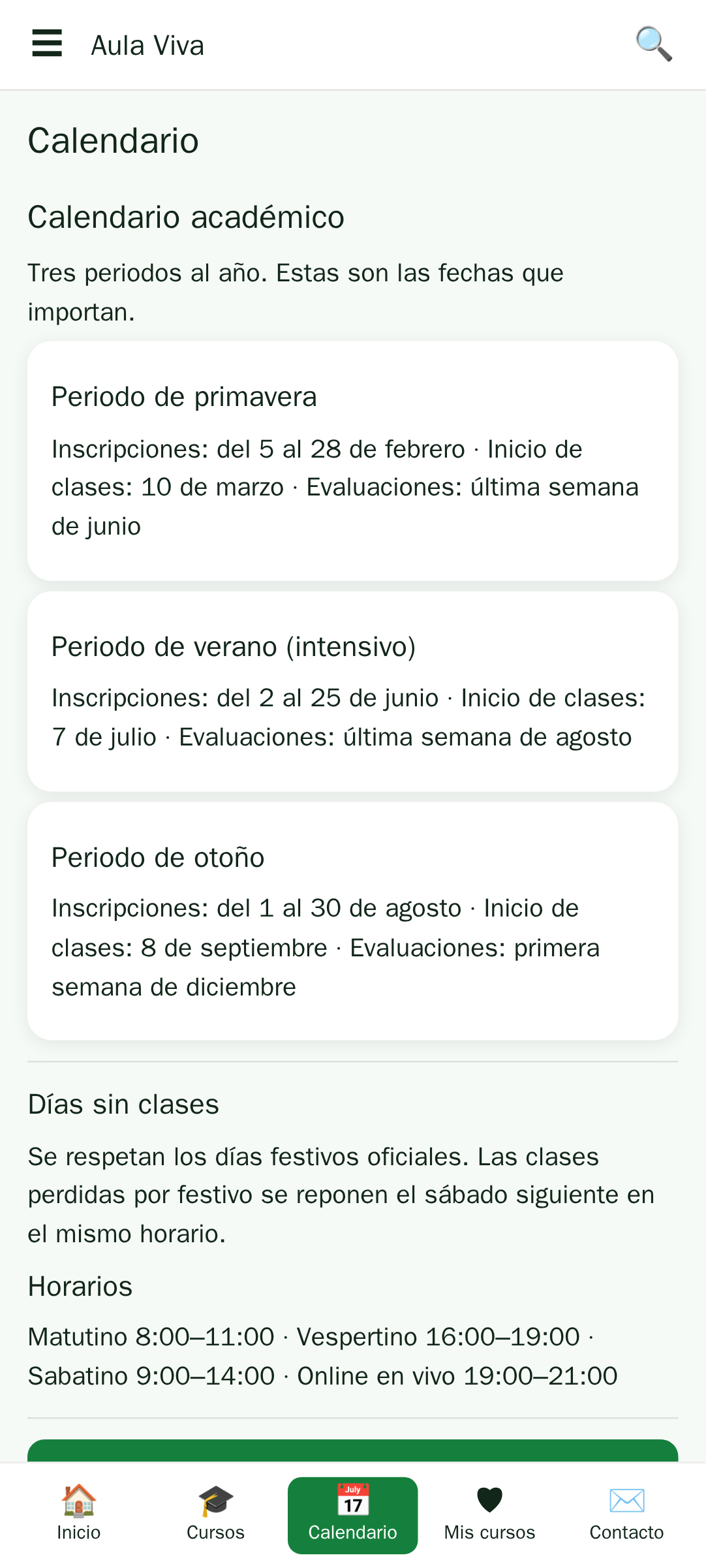Screen dimensions: 706x1568
Task: Switch to the Cursos tab
Action: click(216, 1515)
